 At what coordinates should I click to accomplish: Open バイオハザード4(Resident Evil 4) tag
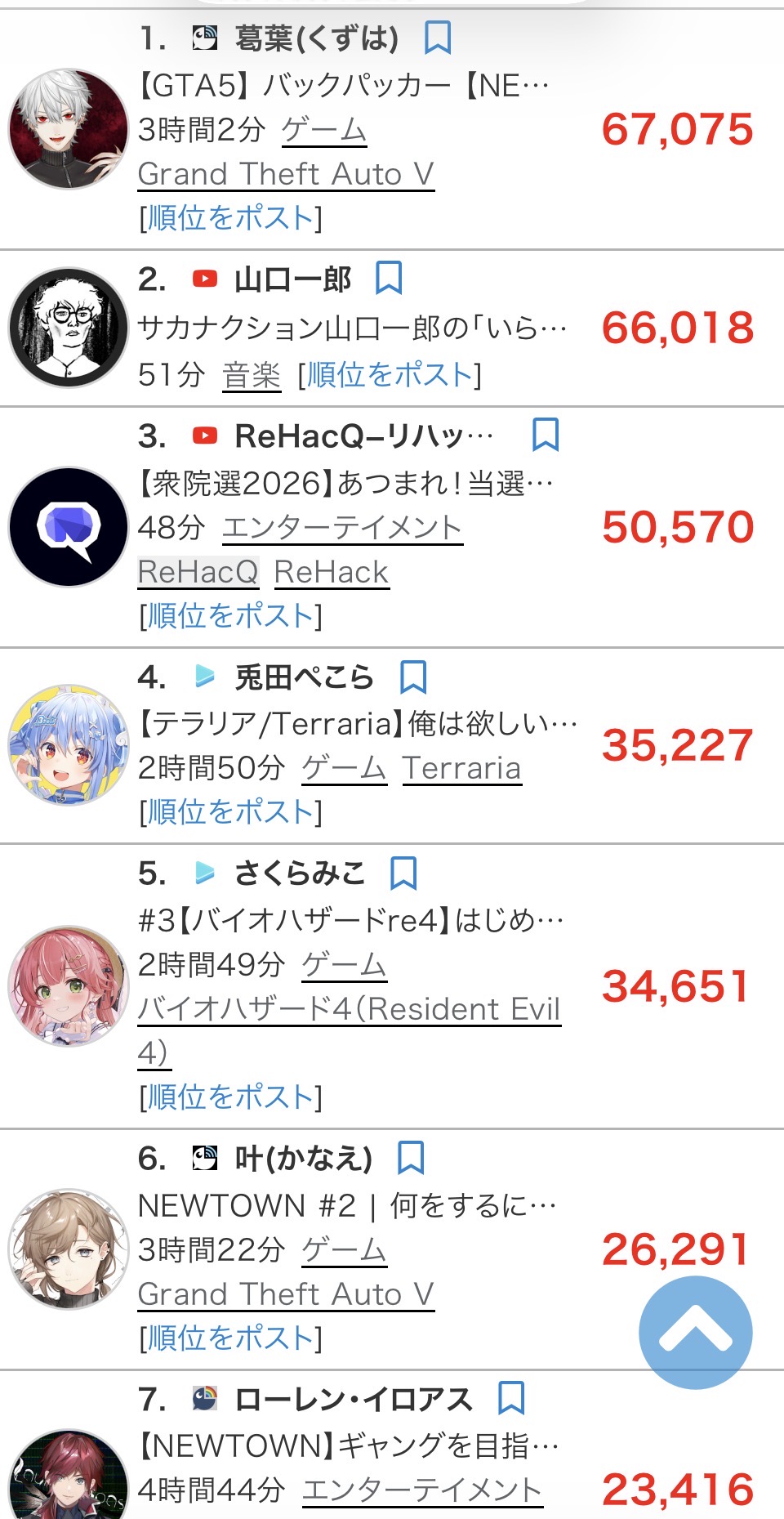pyautogui.click(x=349, y=1009)
